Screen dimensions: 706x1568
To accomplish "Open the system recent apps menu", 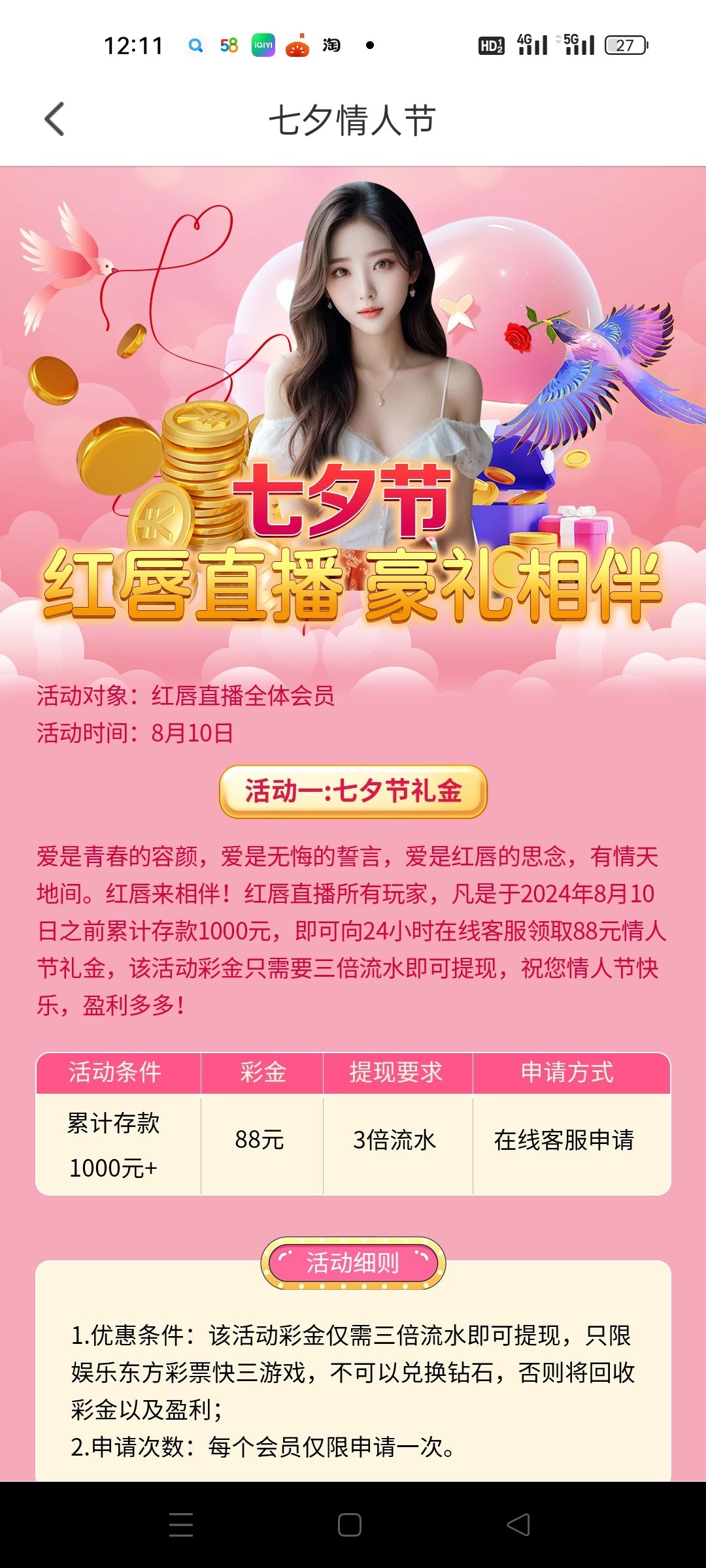I will point(181,1525).
